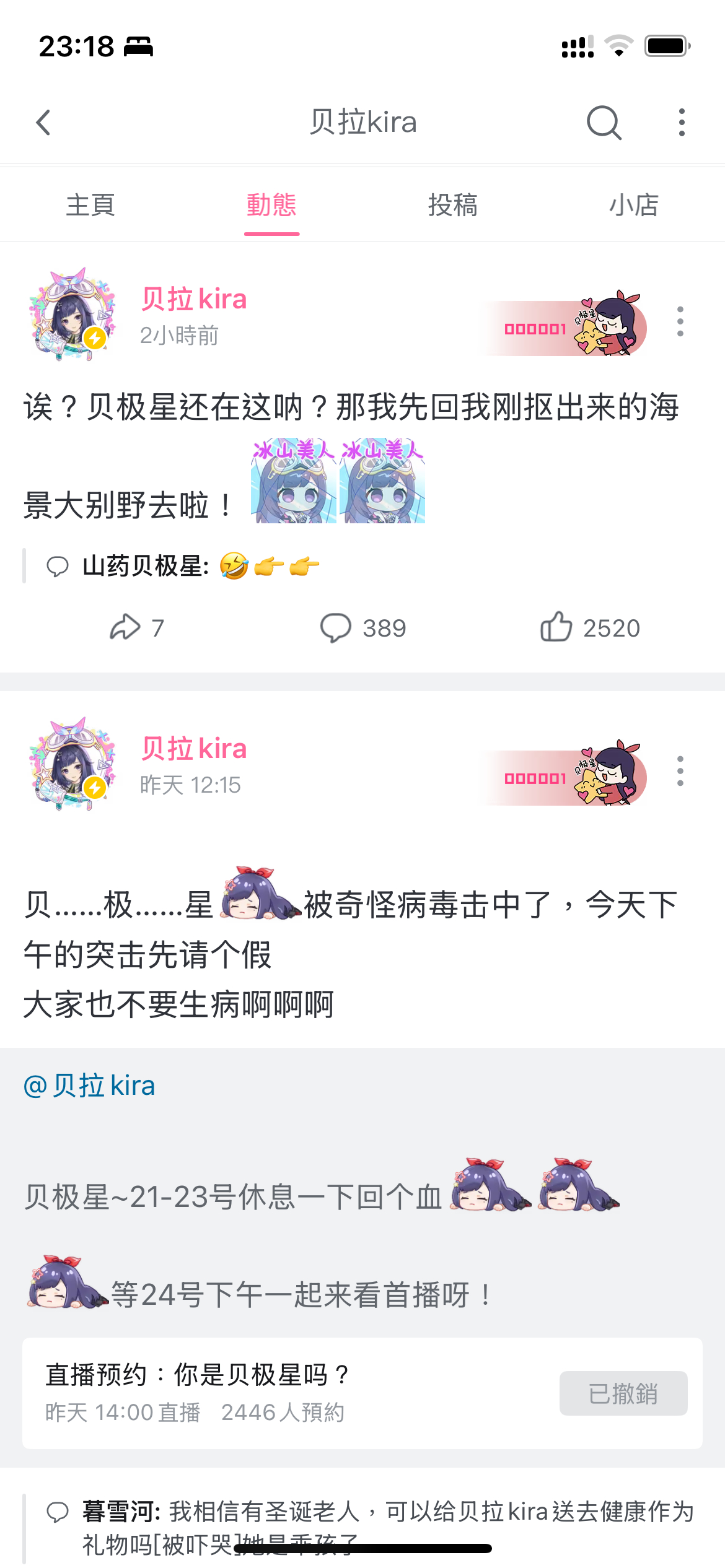The image size is (725, 1568).
Task: Open search on 贝拉kira page
Action: tap(604, 123)
